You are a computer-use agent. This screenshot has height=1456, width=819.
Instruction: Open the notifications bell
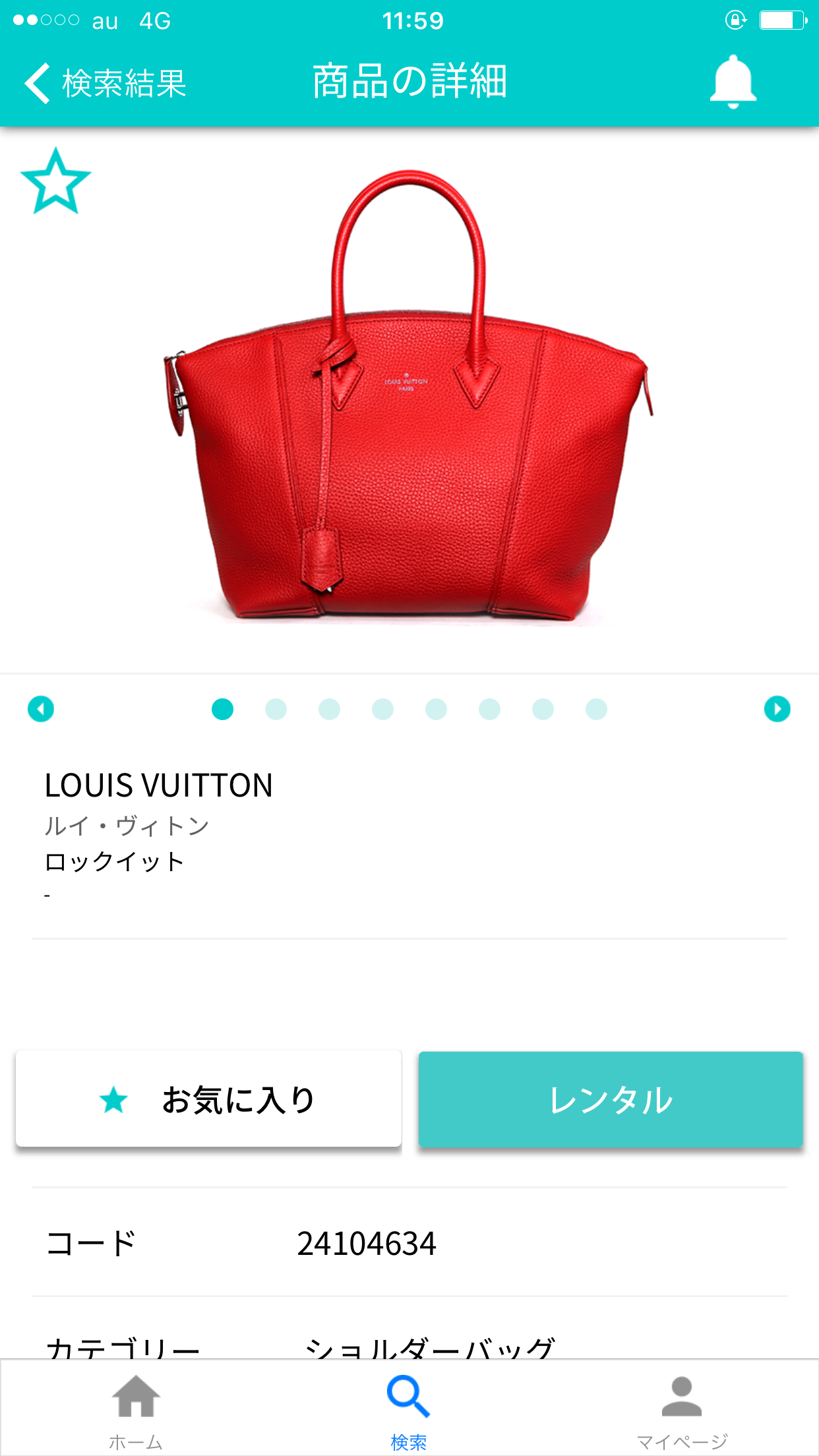click(733, 82)
